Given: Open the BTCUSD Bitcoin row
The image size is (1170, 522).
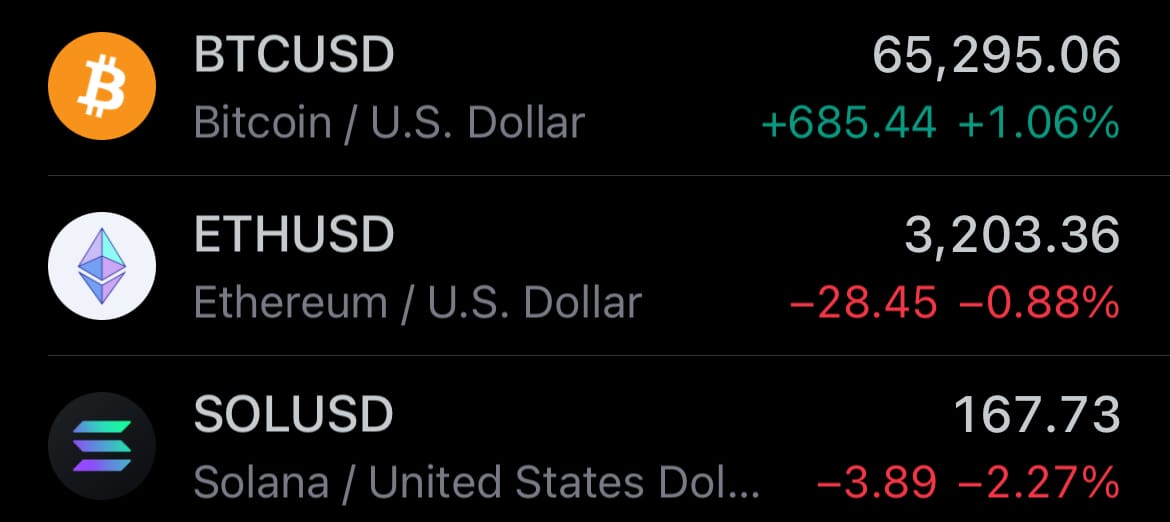Looking at the screenshot, I should coord(585,87).
